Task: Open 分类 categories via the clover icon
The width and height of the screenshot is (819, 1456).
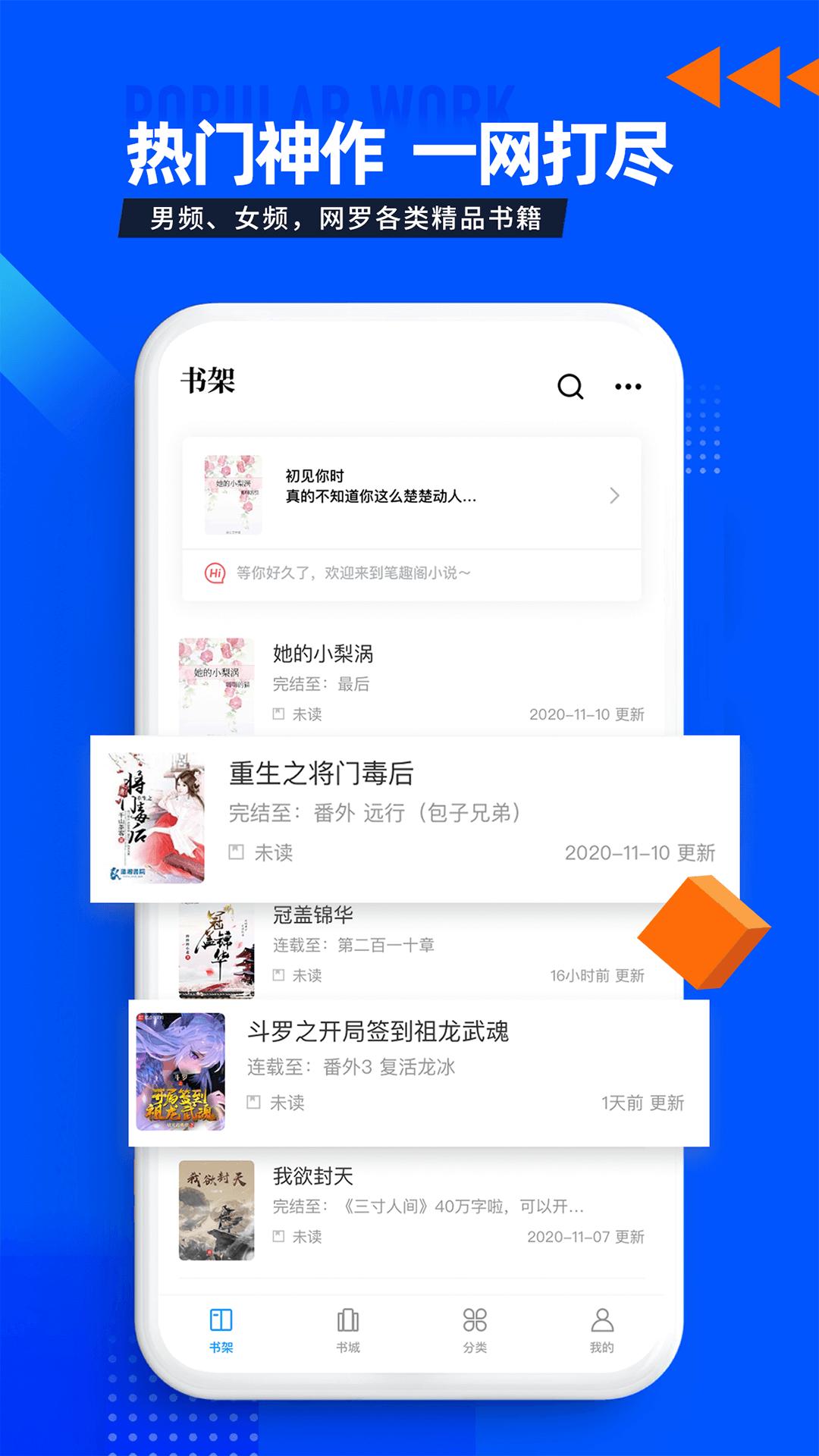Action: tap(473, 1319)
